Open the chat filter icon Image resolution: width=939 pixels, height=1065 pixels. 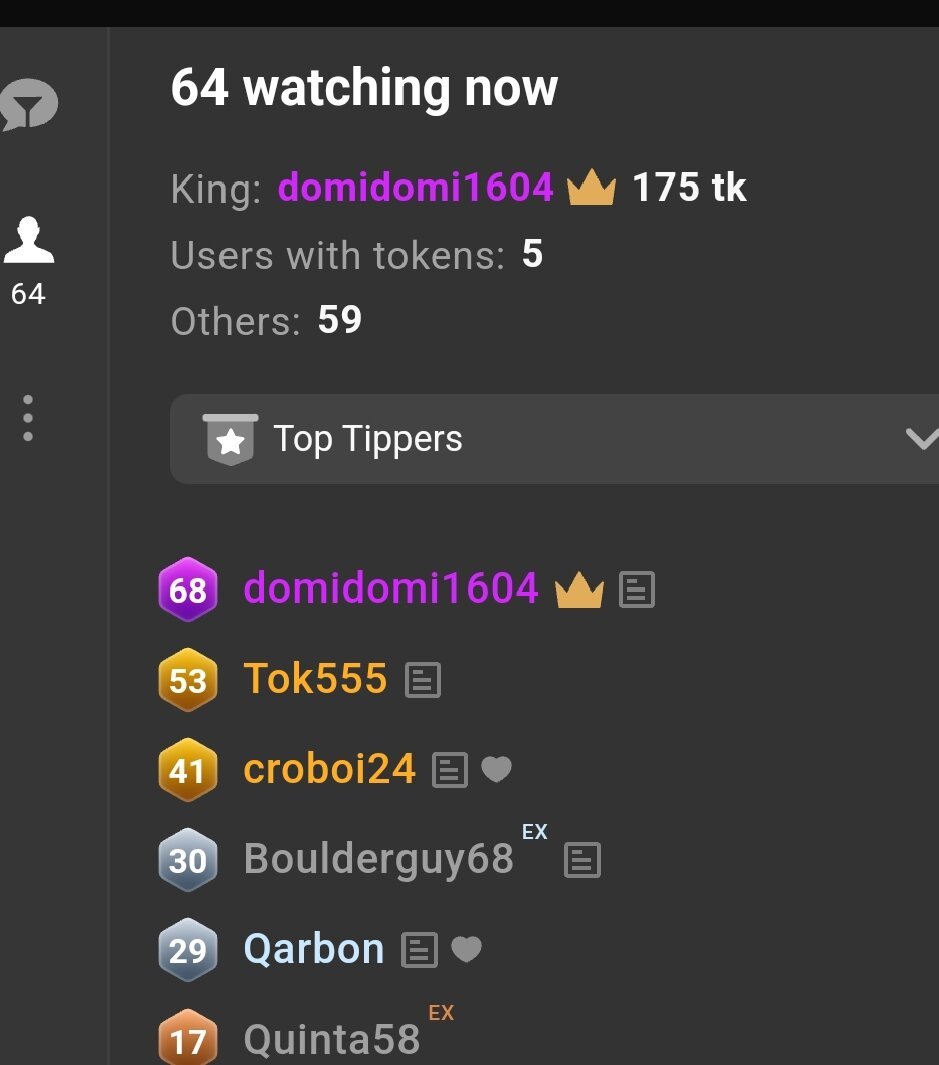tap(28, 104)
